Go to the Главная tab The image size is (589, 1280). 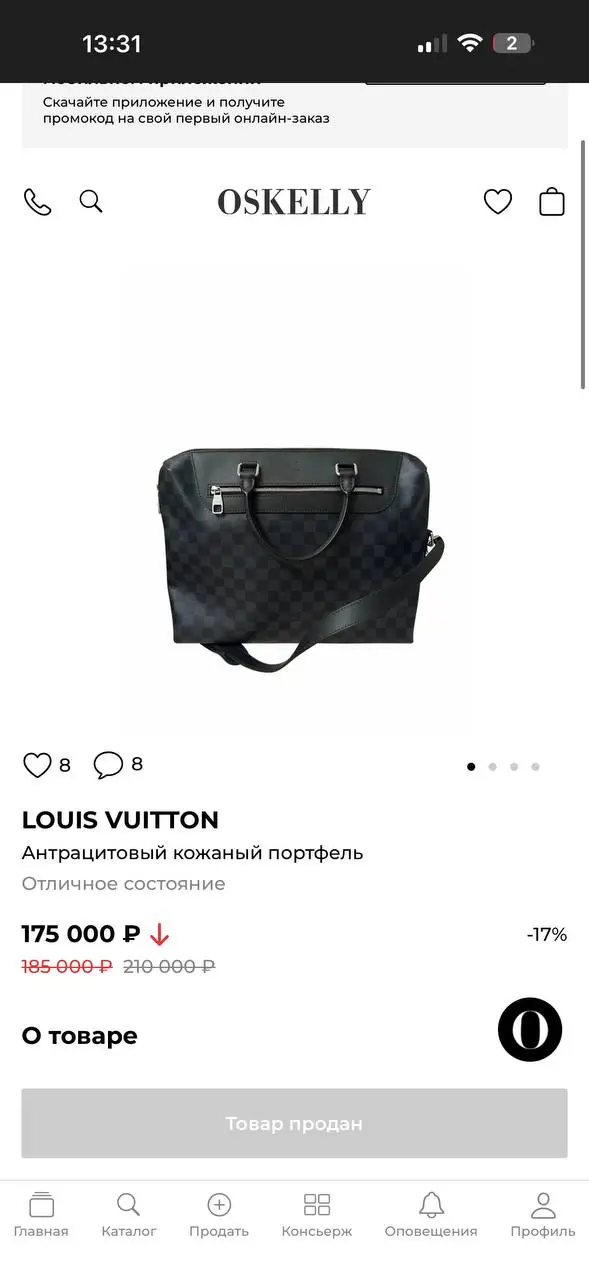click(41, 1215)
